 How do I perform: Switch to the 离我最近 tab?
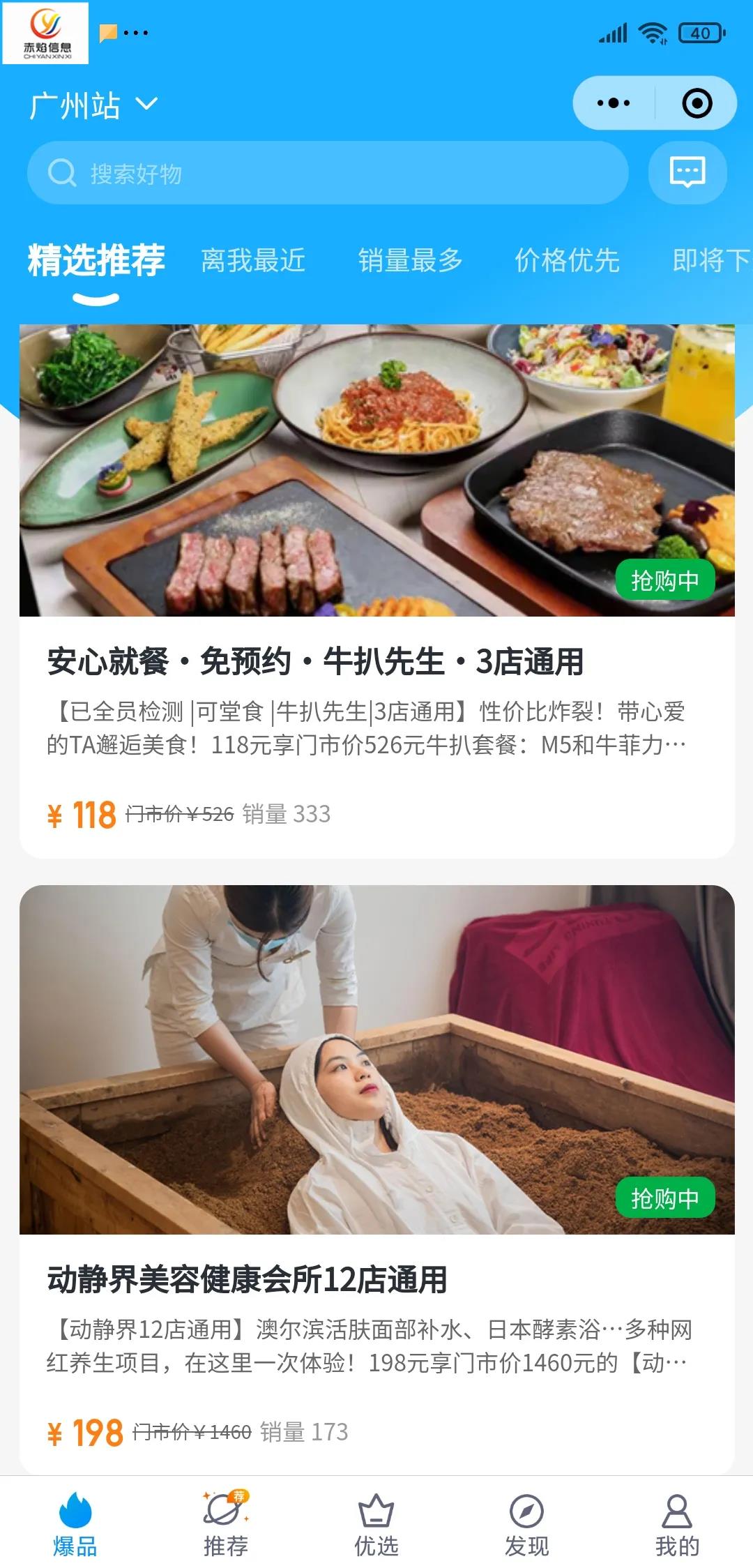[x=253, y=261]
